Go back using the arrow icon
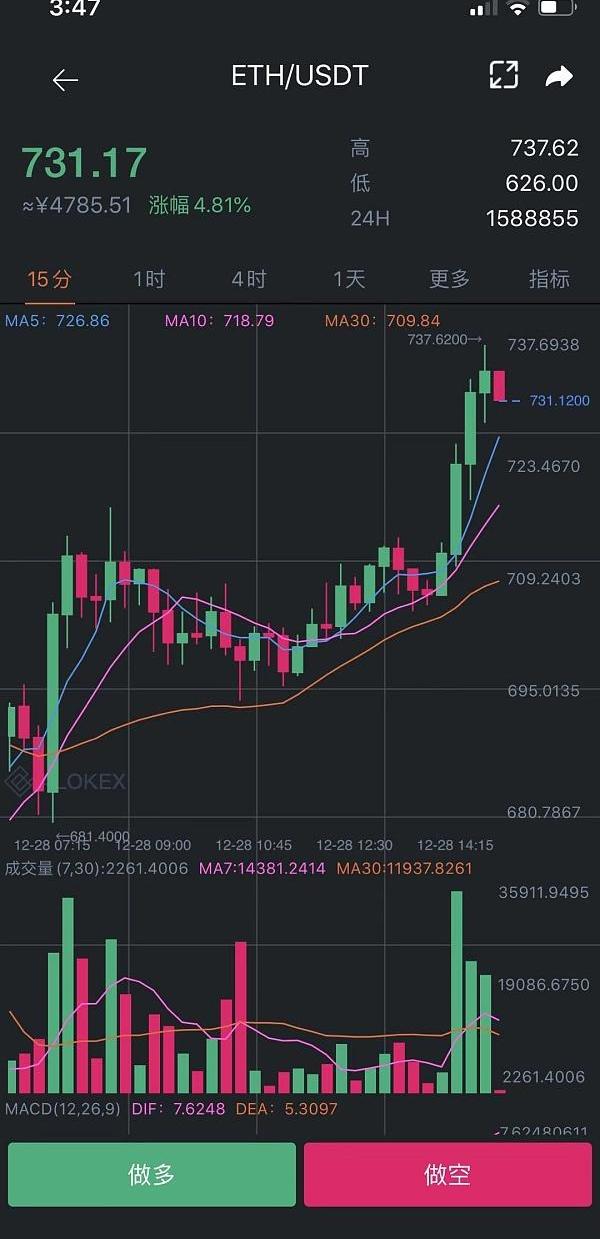The width and height of the screenshot is (600, 1239). pyautogui.click(x=65, y=79)
